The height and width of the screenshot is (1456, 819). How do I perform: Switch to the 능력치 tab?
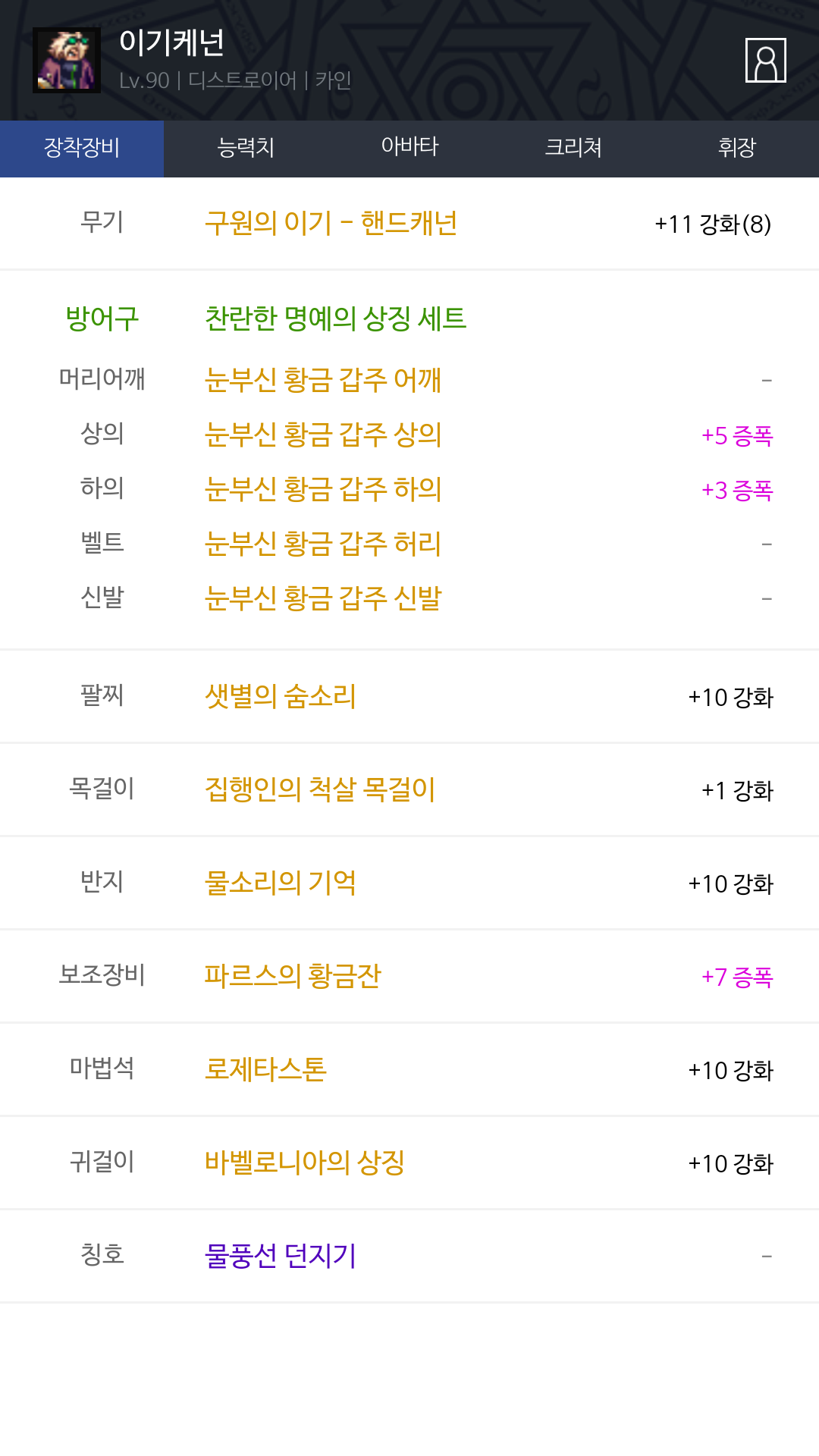click(246, 148)
